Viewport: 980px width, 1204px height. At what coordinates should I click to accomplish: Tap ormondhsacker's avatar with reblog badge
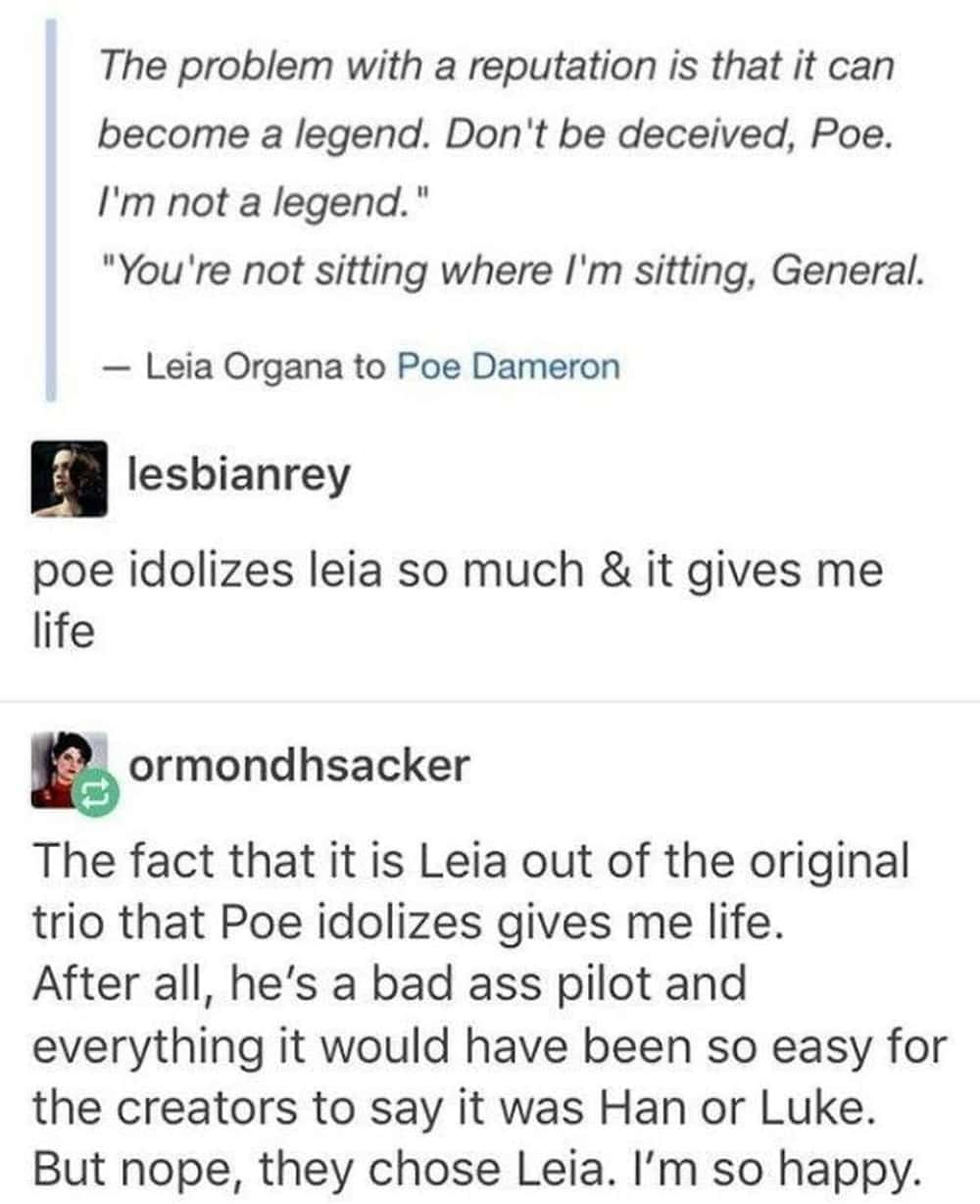(71, 770)
